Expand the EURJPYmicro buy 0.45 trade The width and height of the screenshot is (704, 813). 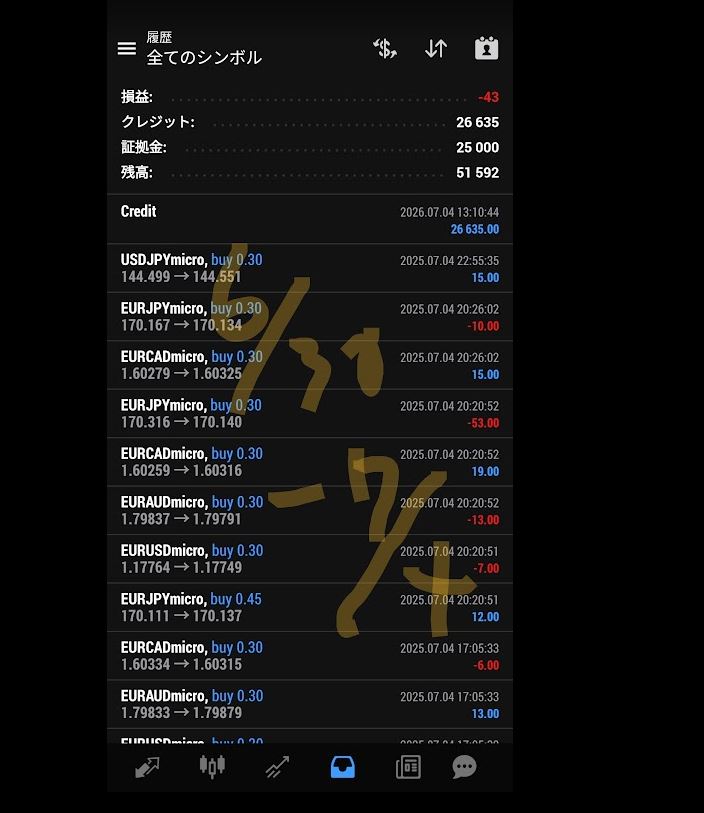pos(310,608)
